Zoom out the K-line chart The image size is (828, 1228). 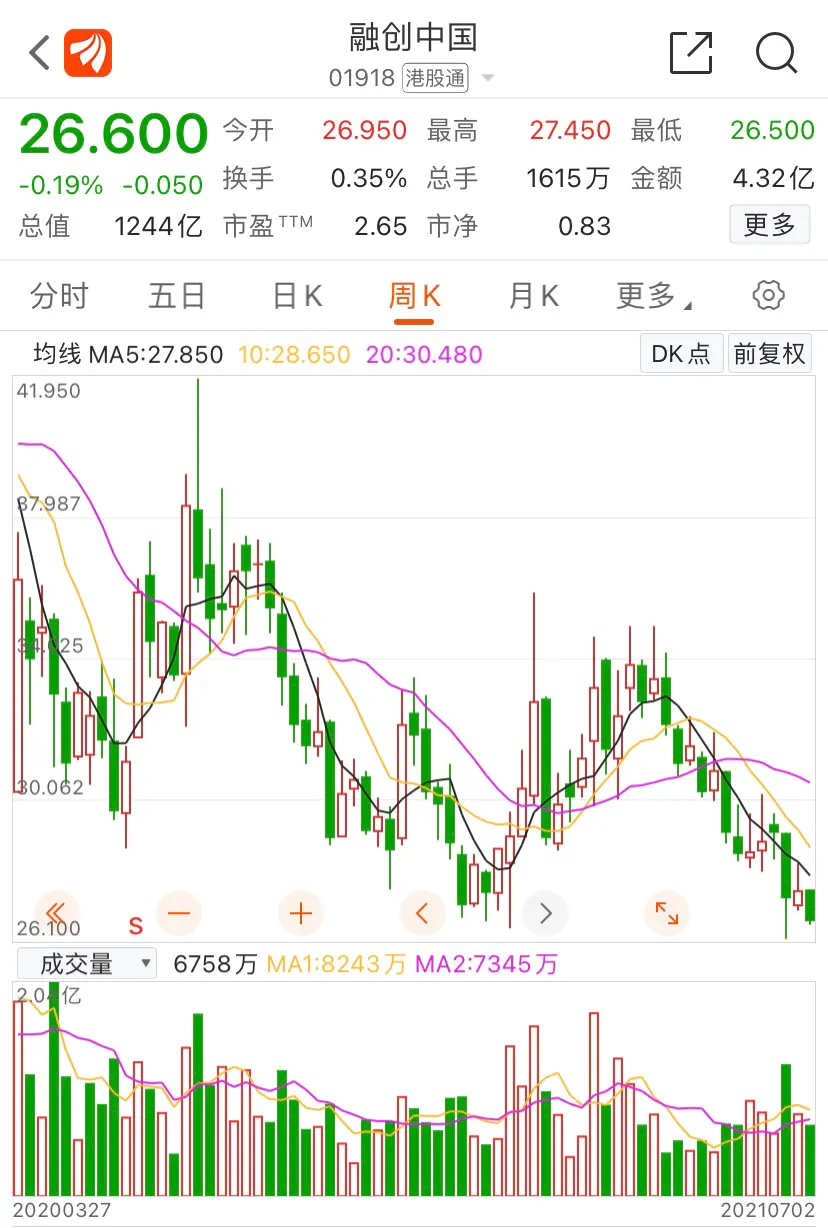(x=180, y=912)
